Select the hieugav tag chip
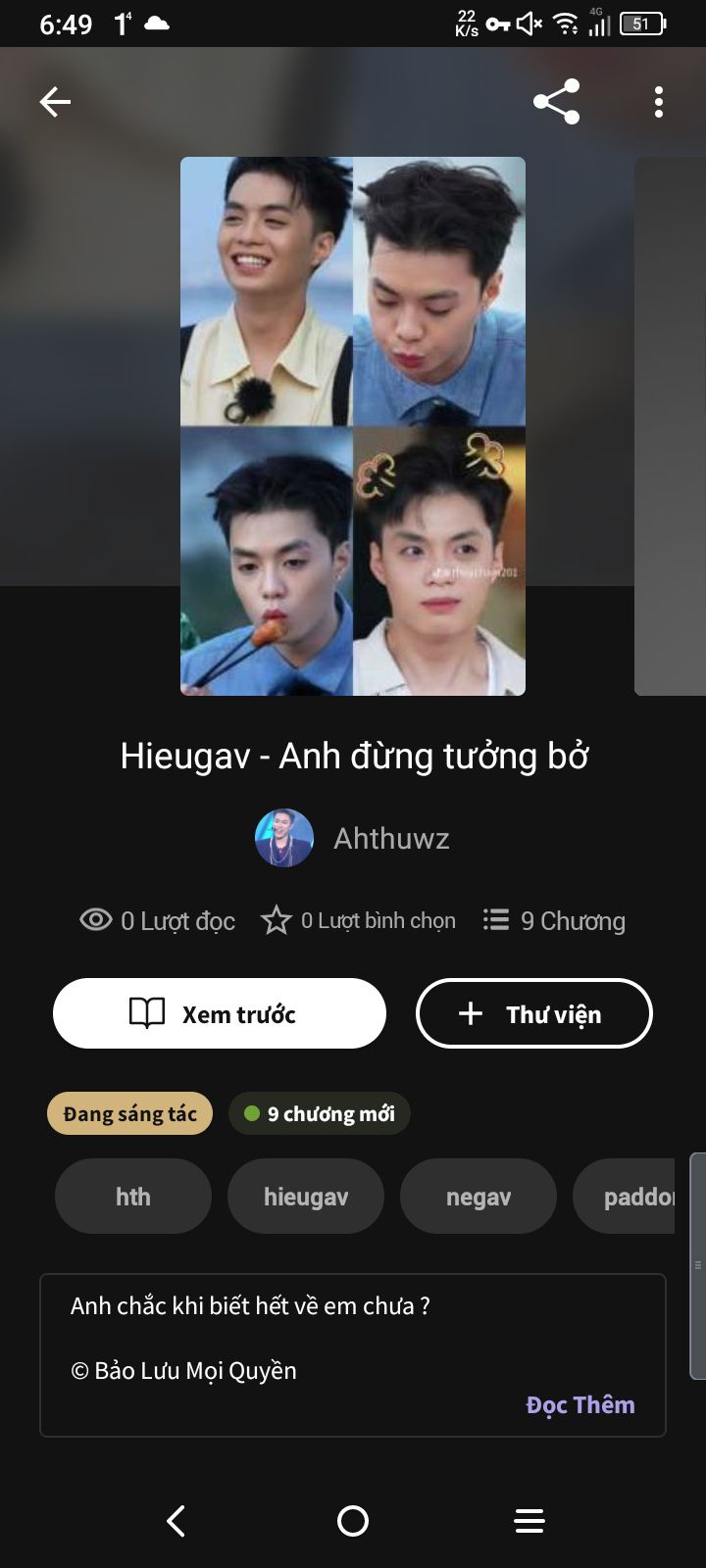 (306, 1197)
